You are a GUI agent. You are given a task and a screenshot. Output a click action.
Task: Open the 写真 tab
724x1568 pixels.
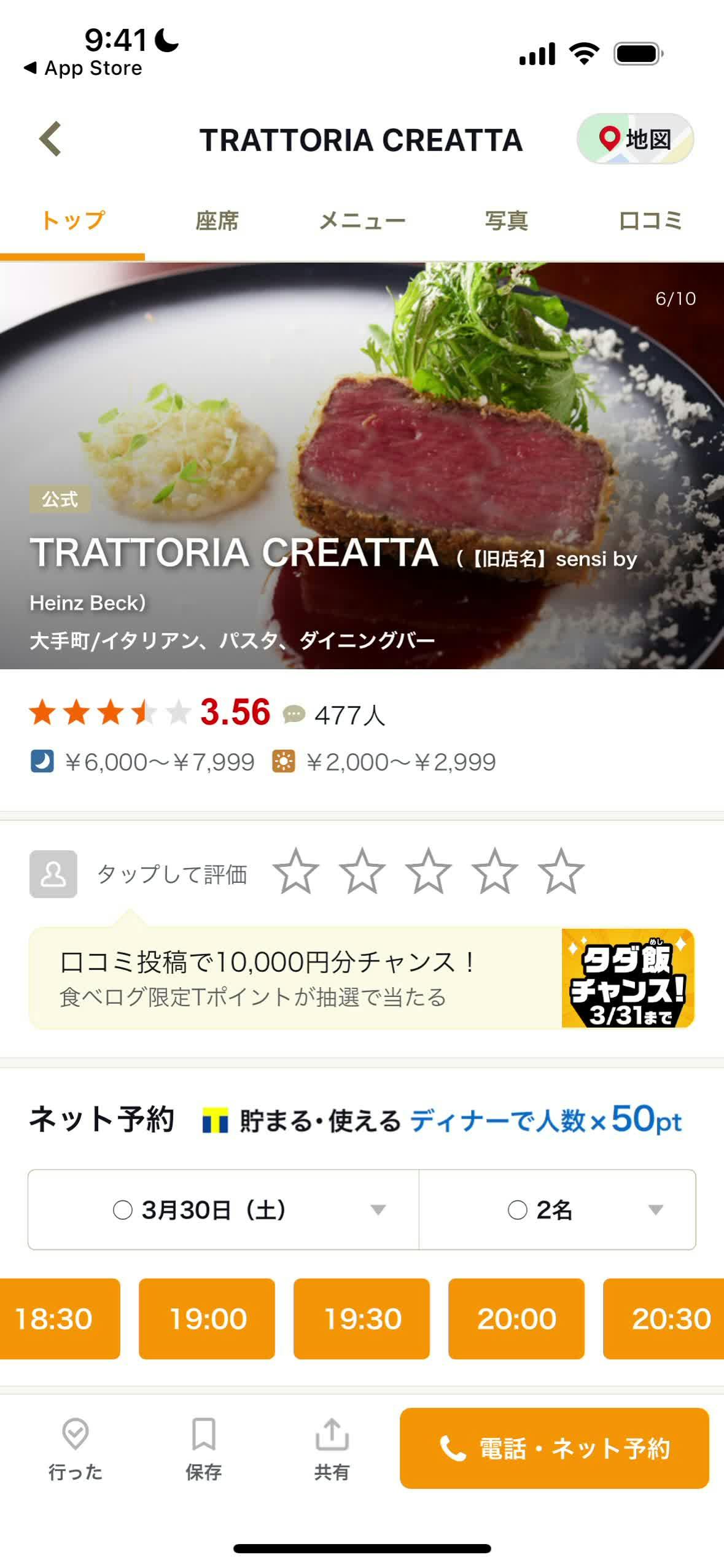[x=506, y=220]
